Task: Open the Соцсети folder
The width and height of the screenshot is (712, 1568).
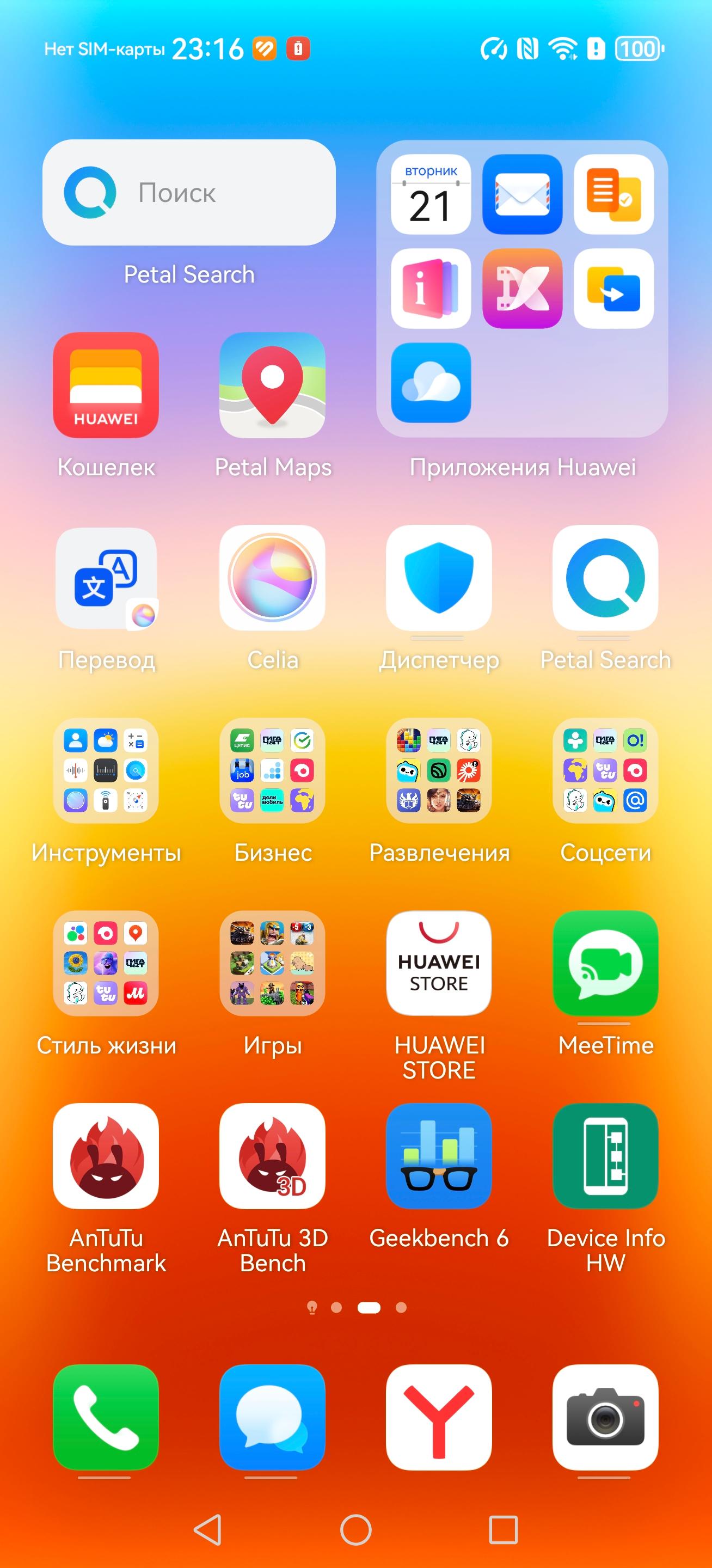Action: click(x=605, y=770)
